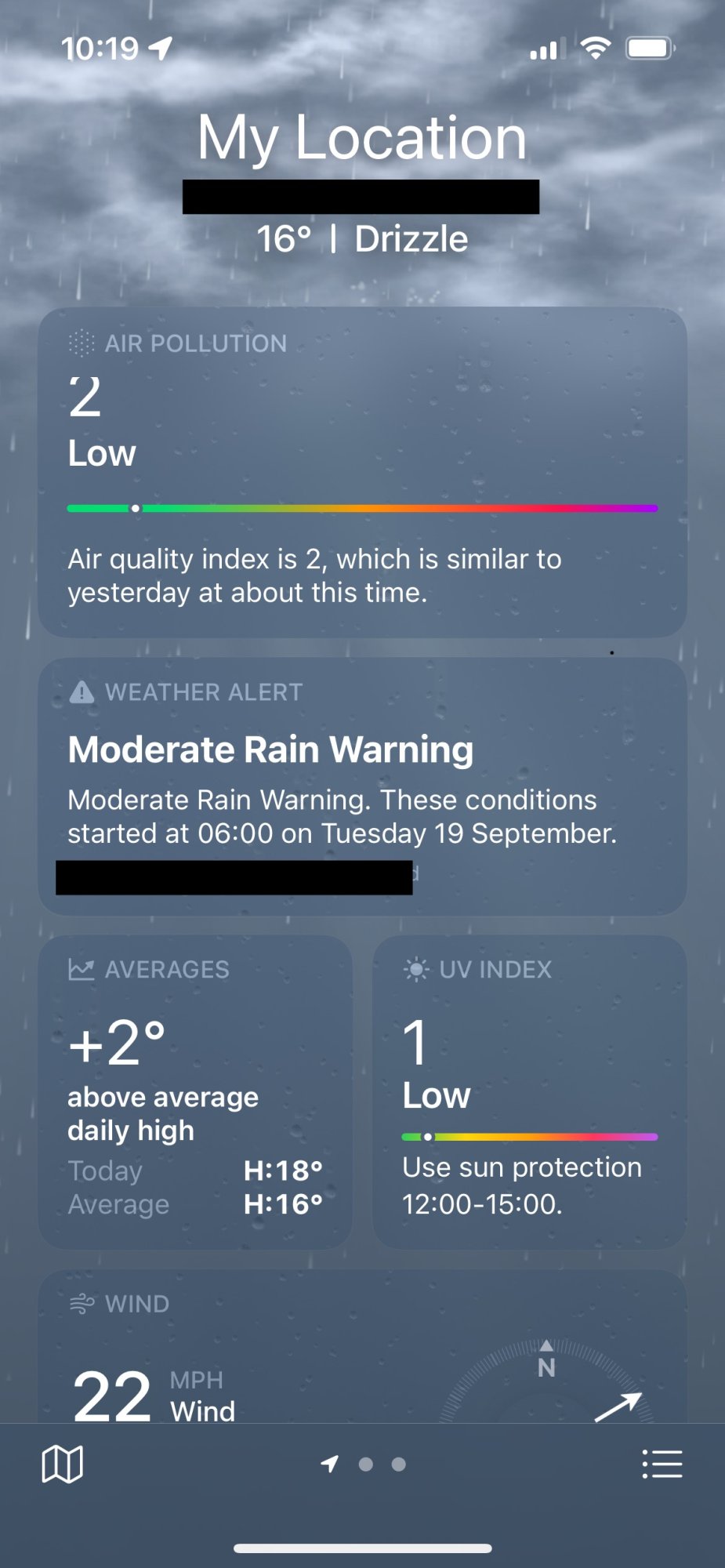725x1568 pixels.
Task: Open the UV Index card
Action: (530, 1092)
